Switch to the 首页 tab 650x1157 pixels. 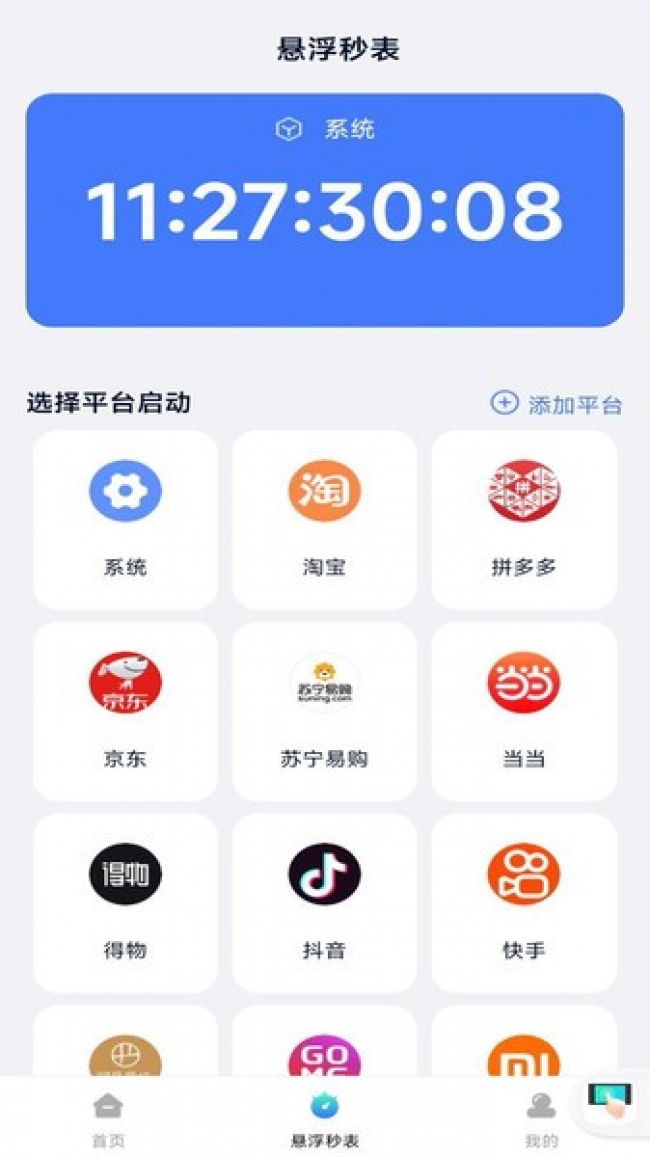point(108,1120)
